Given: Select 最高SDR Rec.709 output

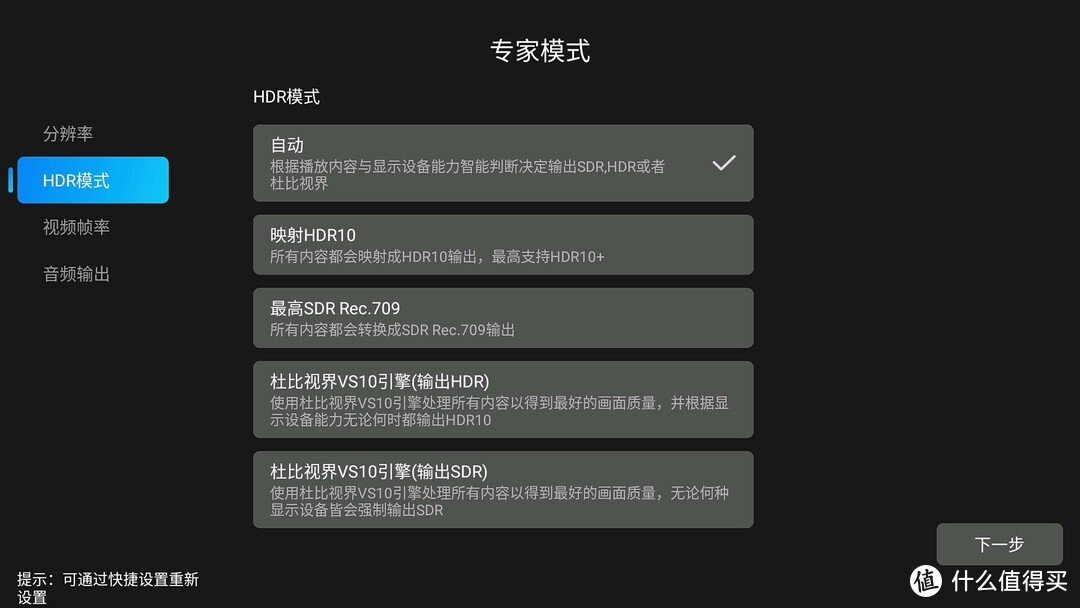Looking at the screenshot, I should [502, 318].
